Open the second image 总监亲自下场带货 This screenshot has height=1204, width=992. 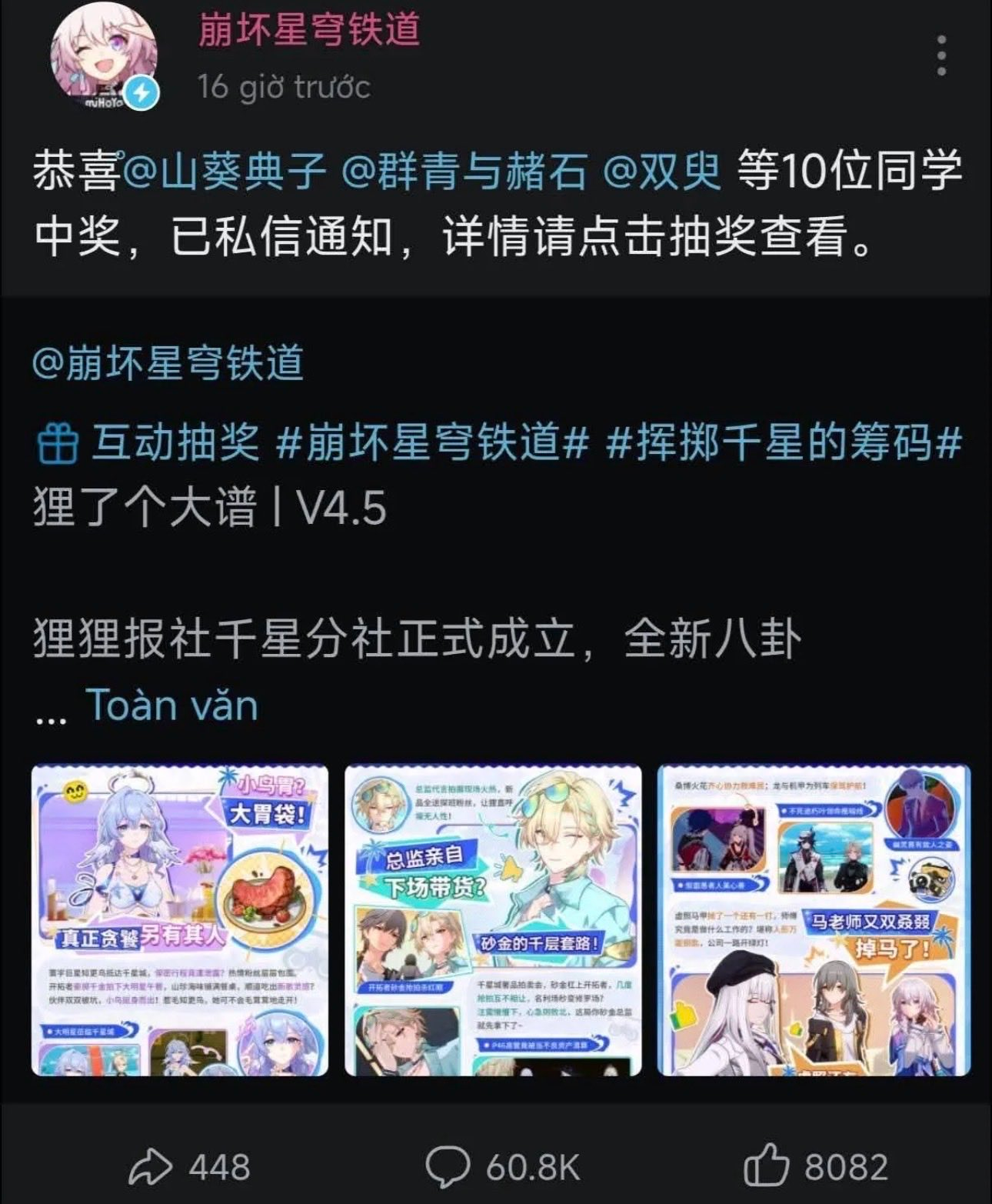point(493,920)
